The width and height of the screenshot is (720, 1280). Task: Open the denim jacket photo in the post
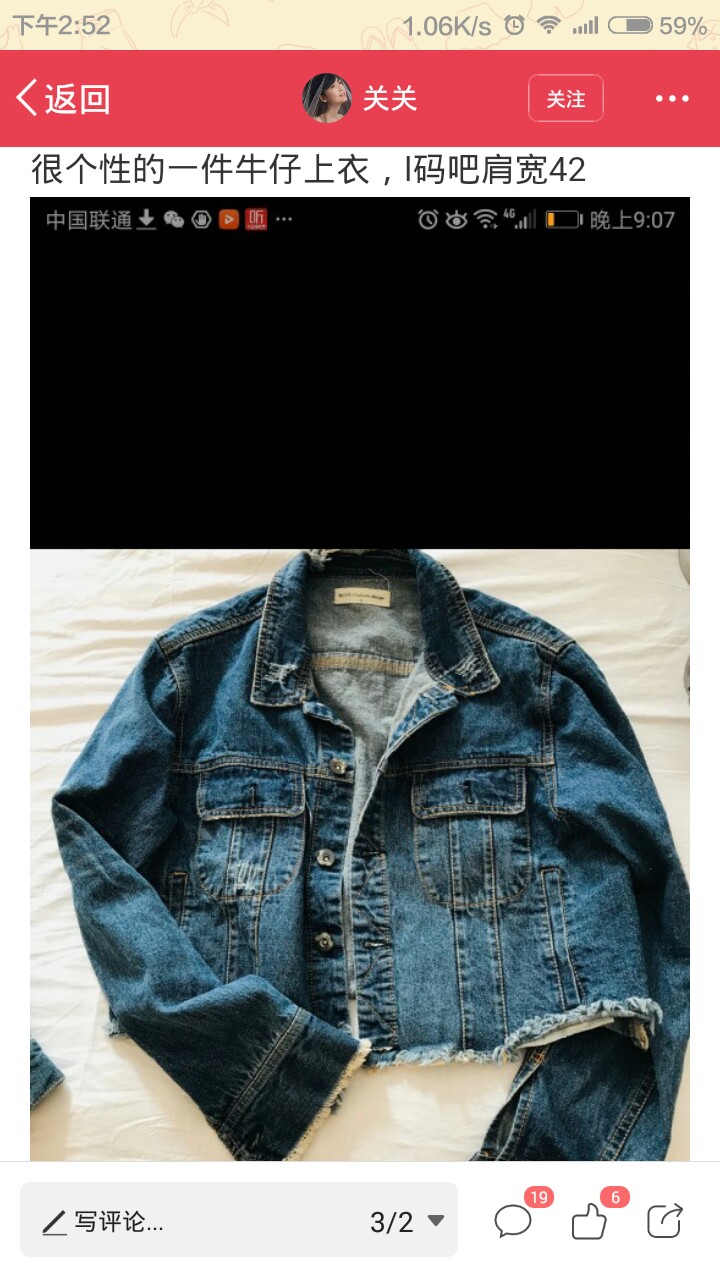(360, 678)
